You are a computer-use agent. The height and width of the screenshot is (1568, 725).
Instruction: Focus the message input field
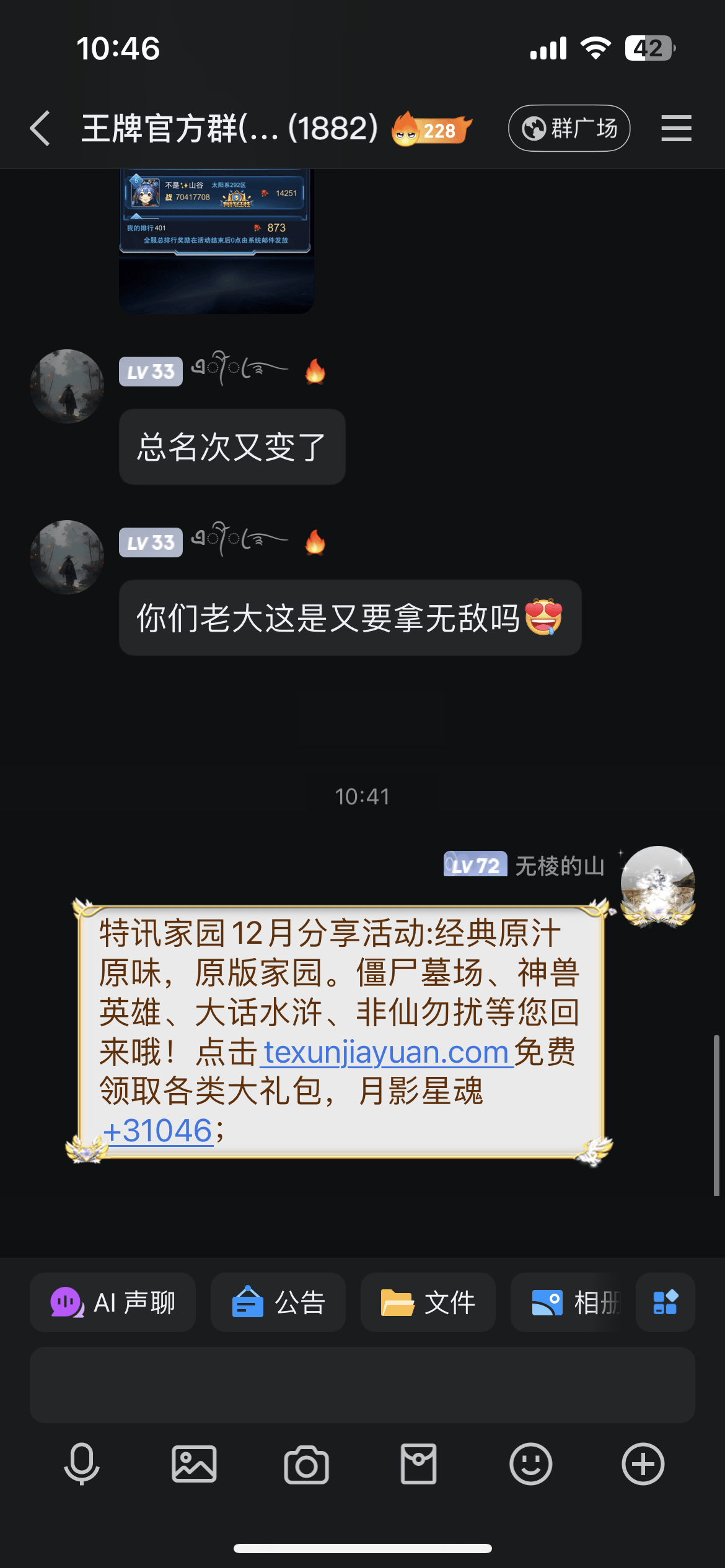362,1385
